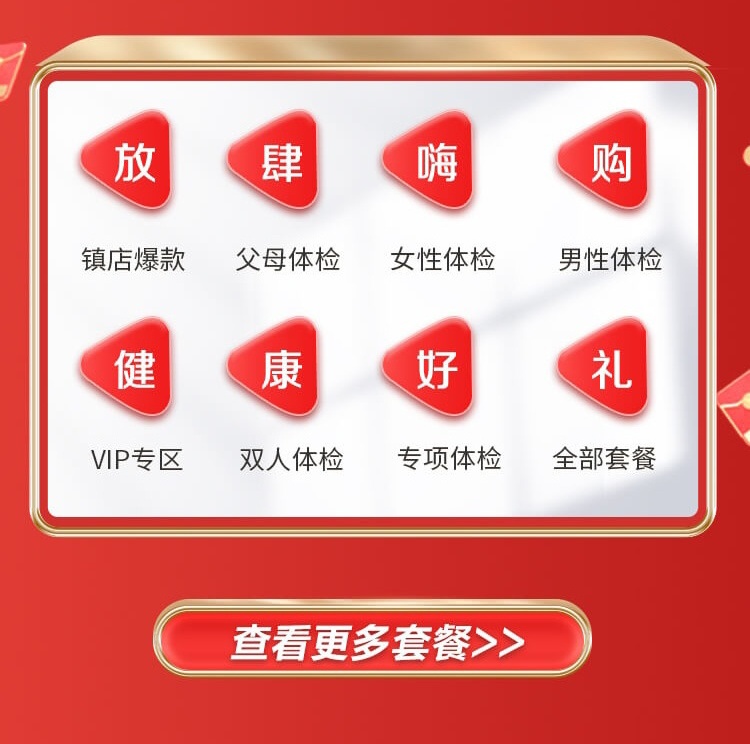Screen dimensions: 750x744
Task: Open the 镇店爆款 category
Action: 132,190
